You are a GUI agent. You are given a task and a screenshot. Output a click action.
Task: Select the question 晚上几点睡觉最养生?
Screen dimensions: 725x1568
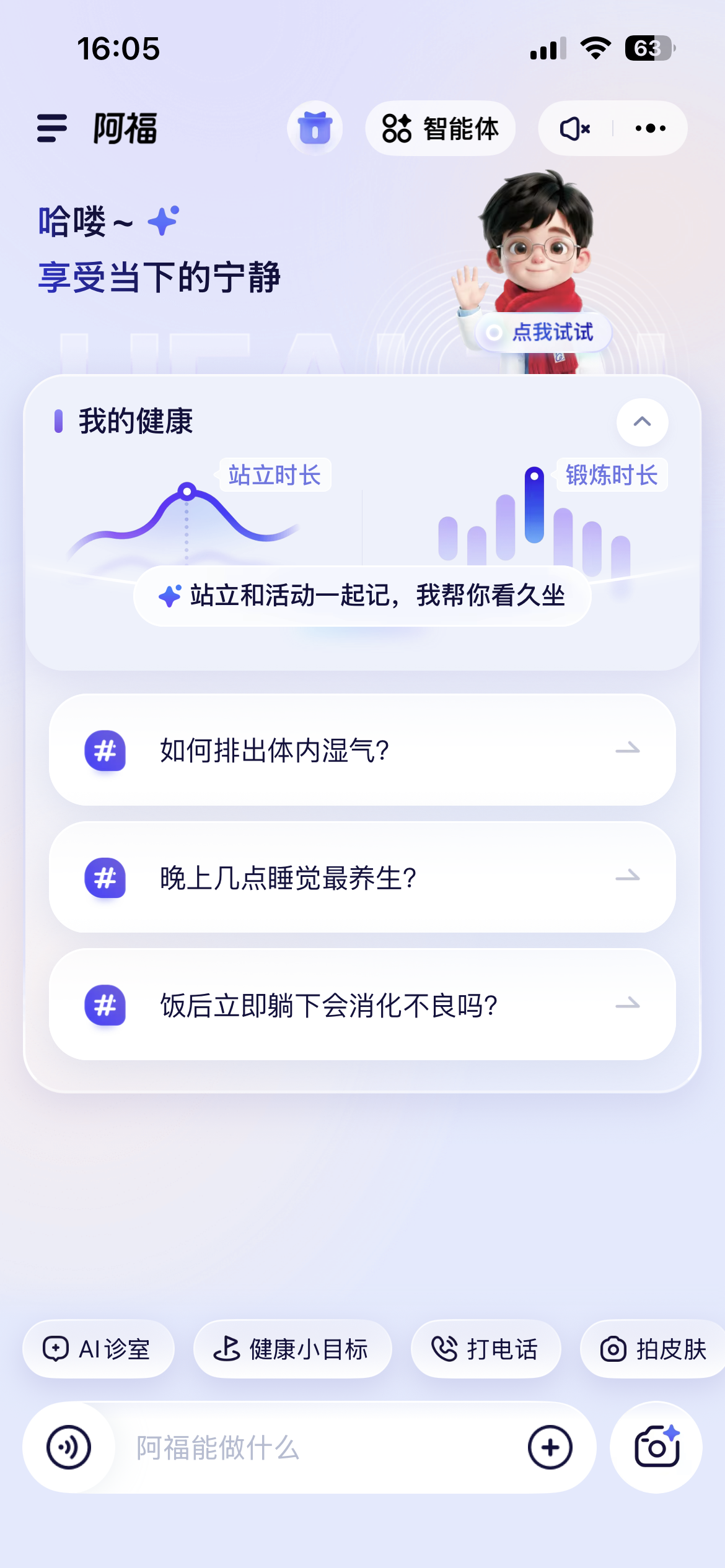[x=362, y=878]
